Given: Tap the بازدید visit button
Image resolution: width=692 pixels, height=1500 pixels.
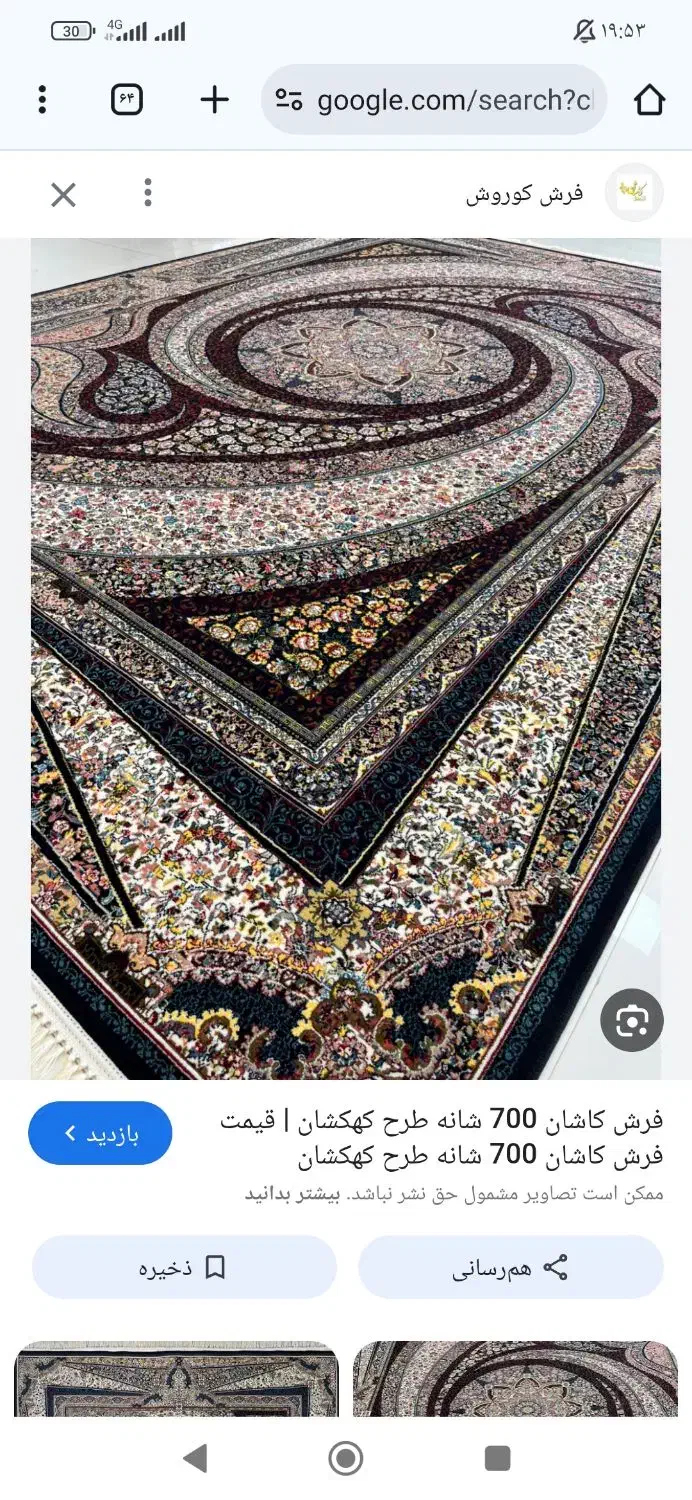Looking at the screenshot, I should pyautogui.click(x=100, y=1133).
